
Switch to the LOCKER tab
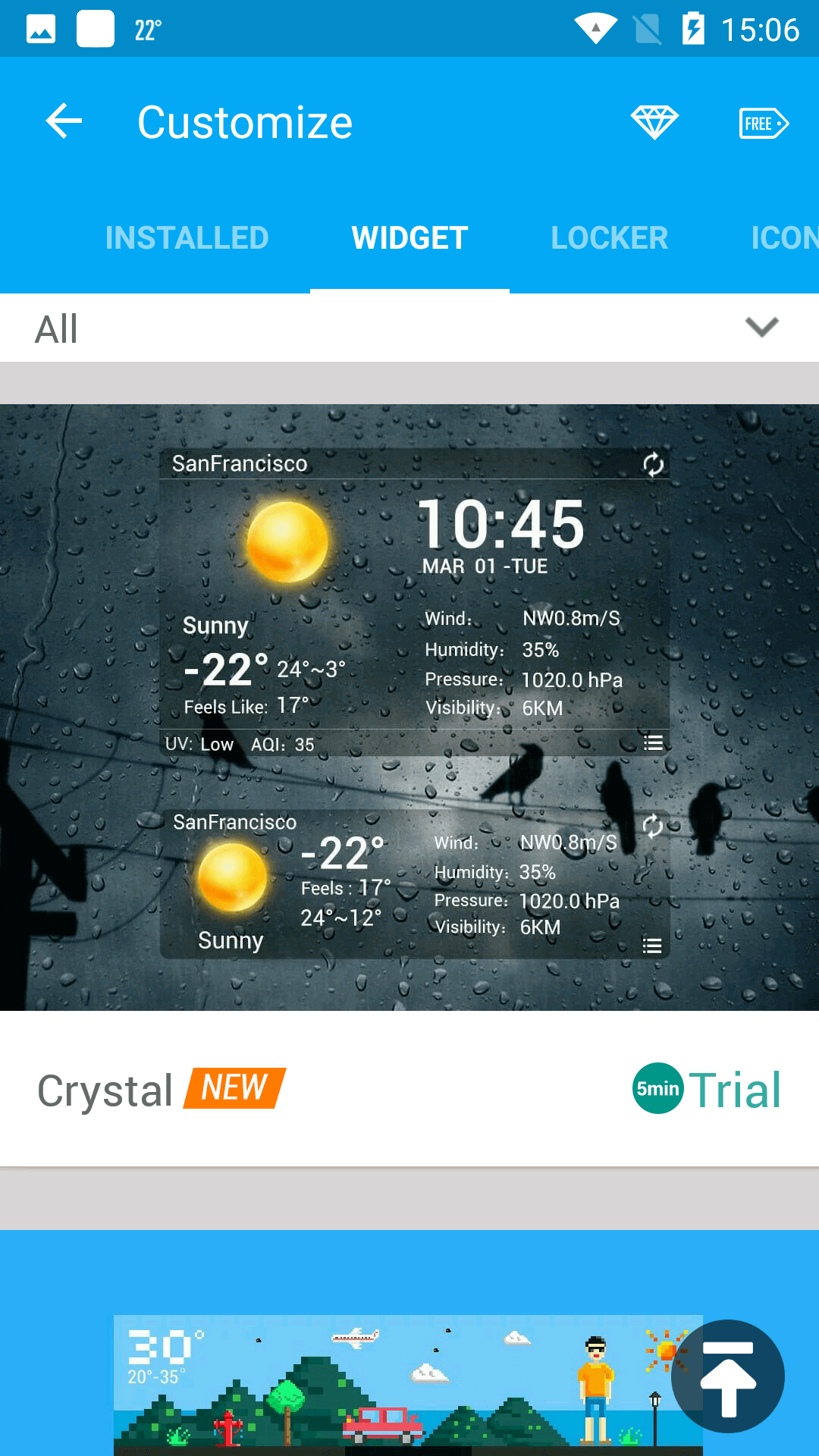coord(610,238)
